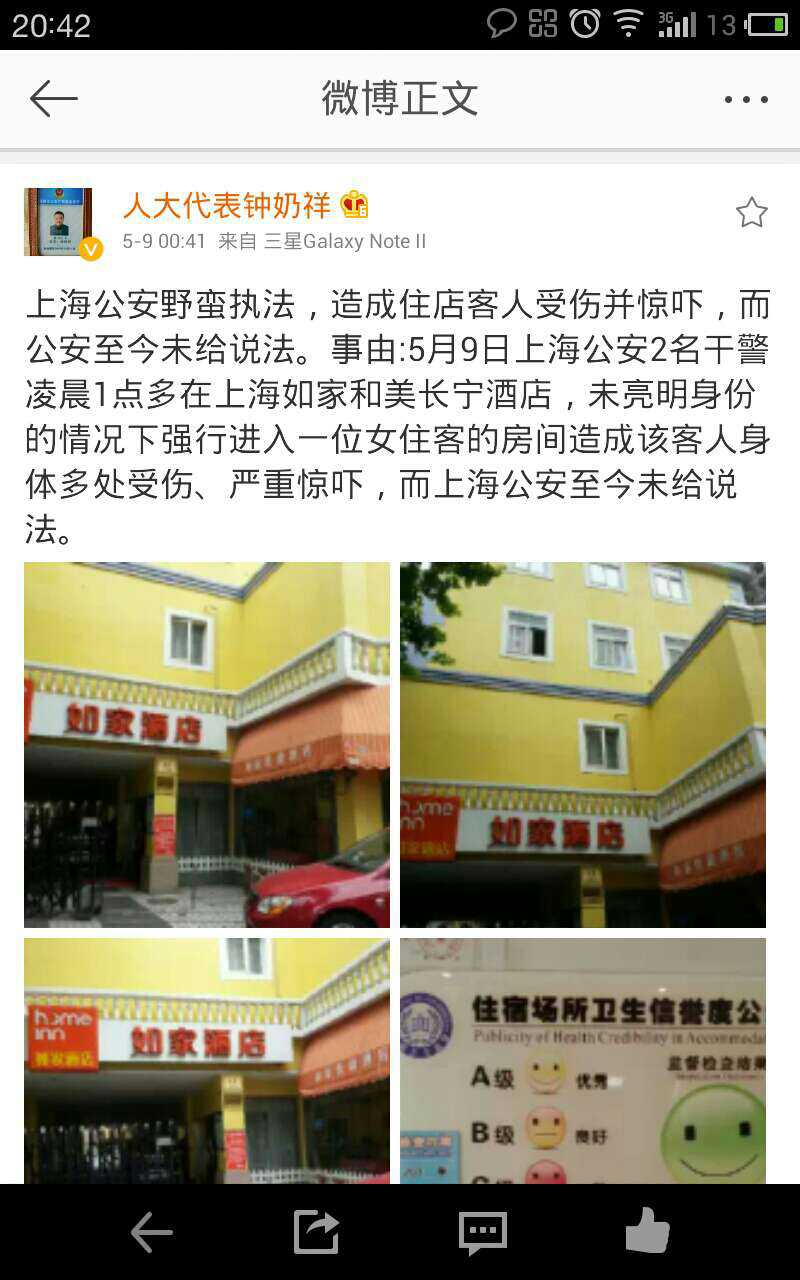Open second photo of yellow hotel building
Image resolution: width=800 pixels, height=1280 pixels.
pyautogui.click(x=583, y=745)
